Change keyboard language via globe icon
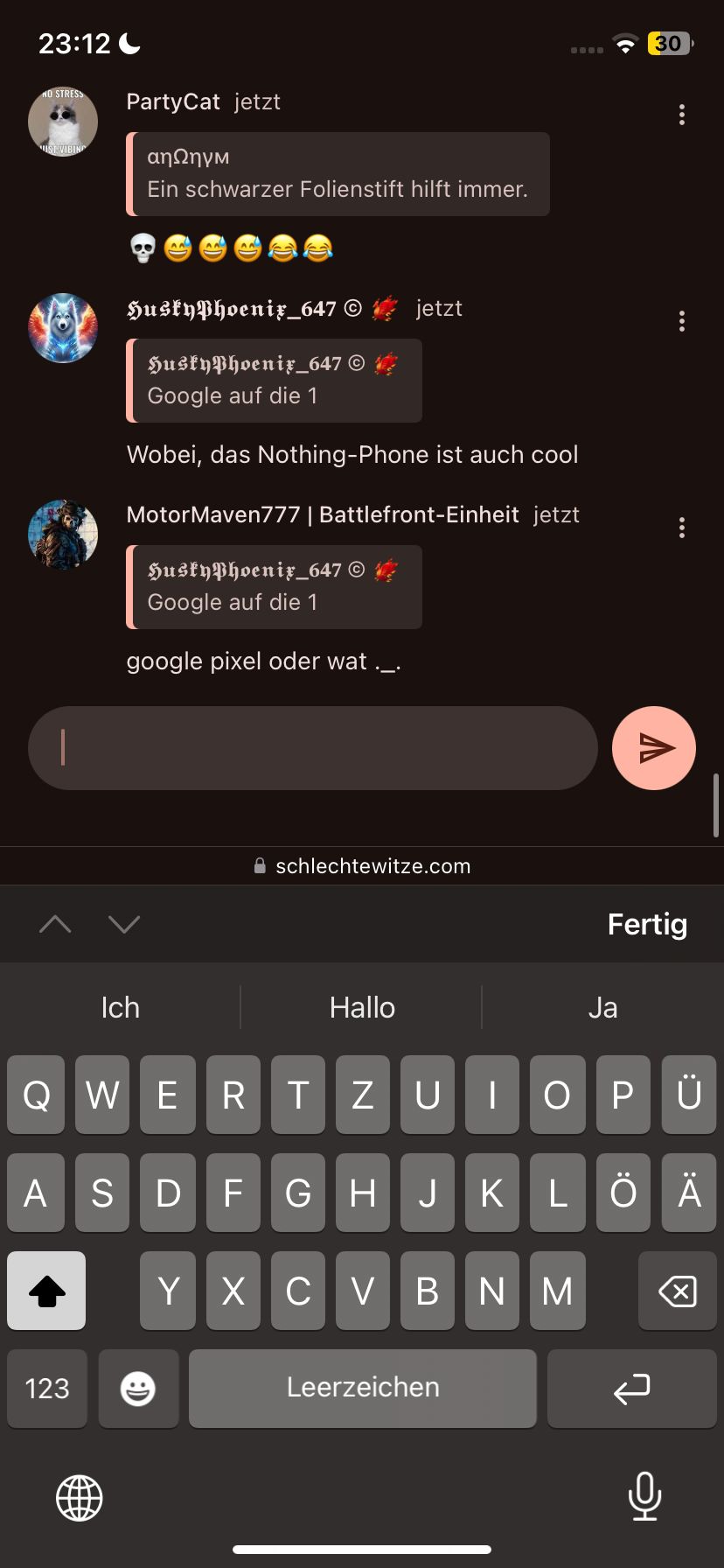 (x=80, y=1497)
